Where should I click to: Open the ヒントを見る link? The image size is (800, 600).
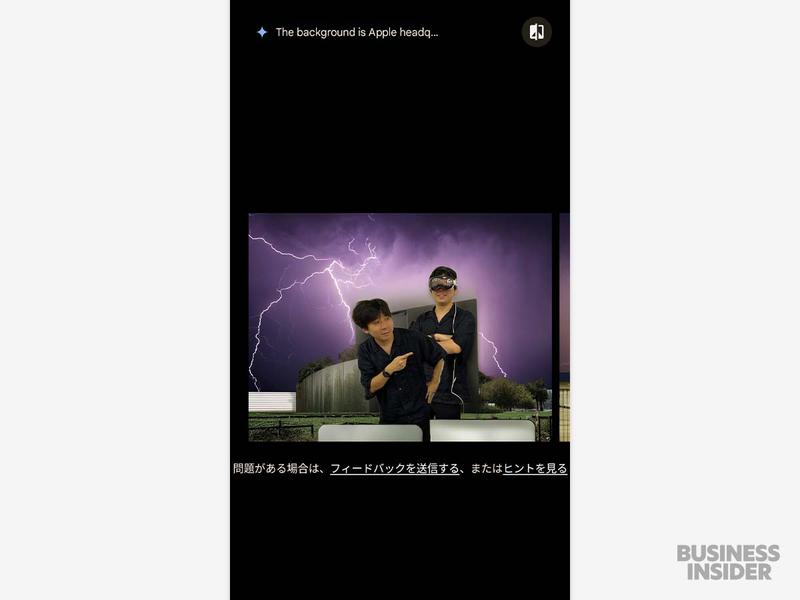[535, 468]
